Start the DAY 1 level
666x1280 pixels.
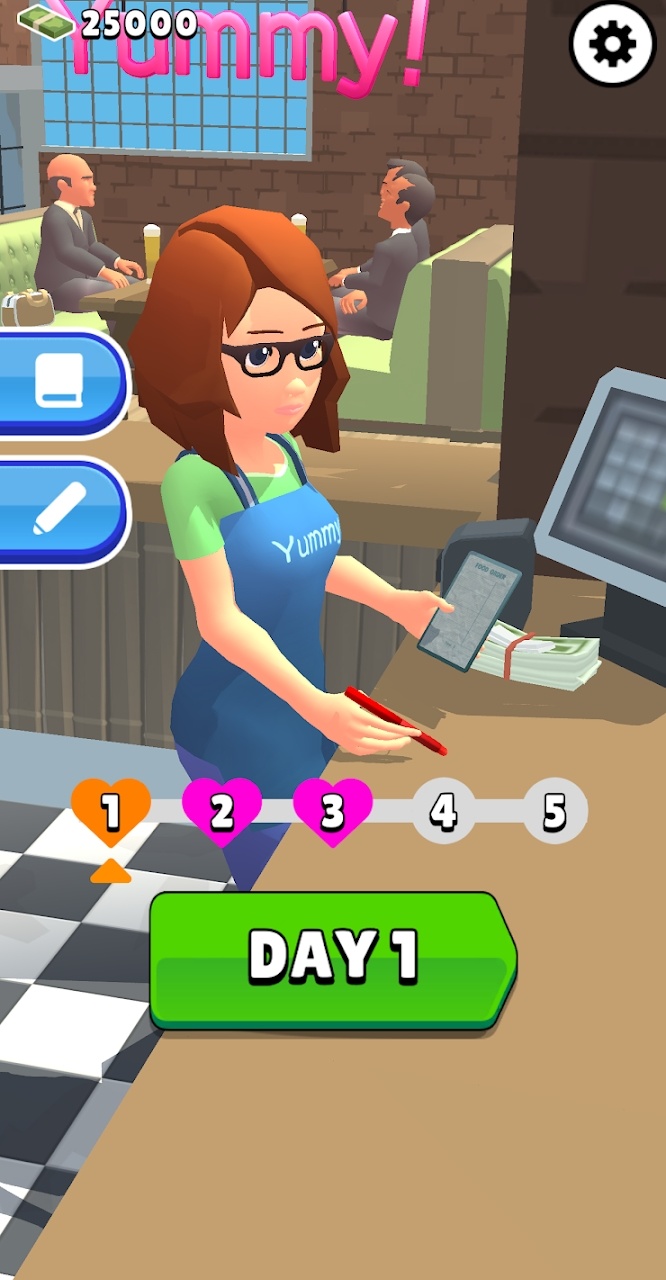pos(332,958)
